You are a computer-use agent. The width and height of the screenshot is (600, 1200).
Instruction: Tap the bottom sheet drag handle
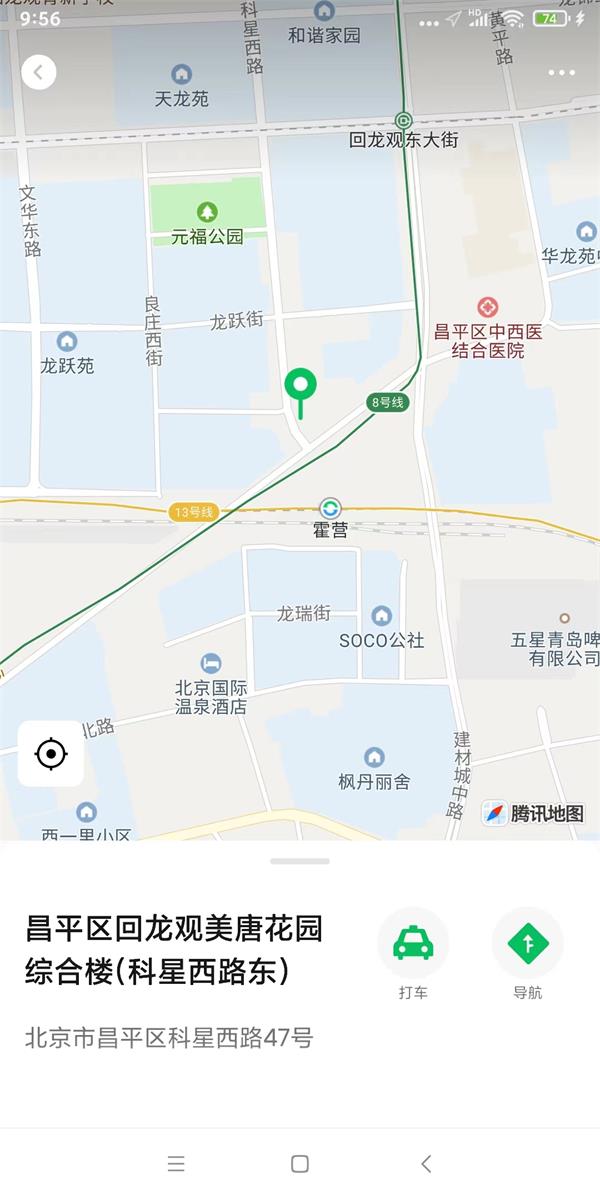(300, 861)
